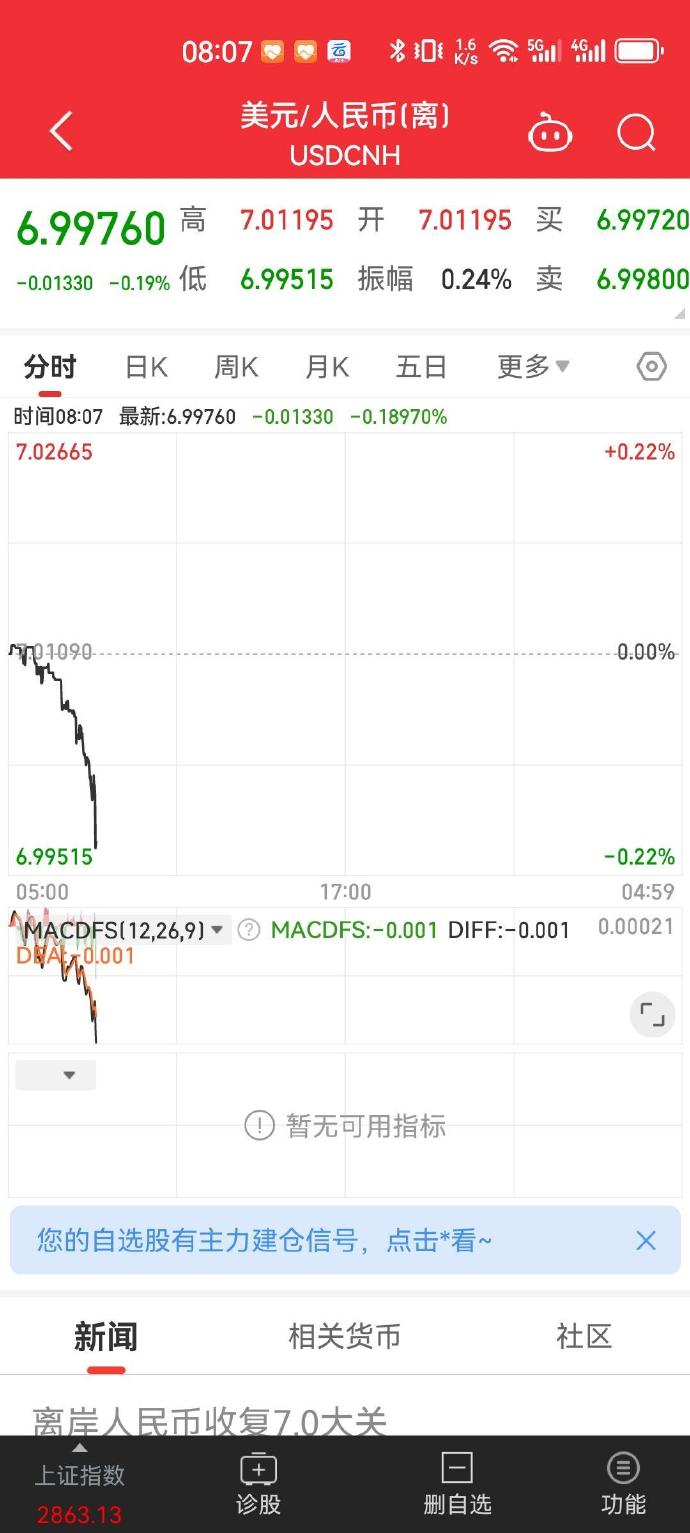The height and width of the screenshot is (1533, 690).
Task: Switch to the 五日 view
Action: pyautogui.click(x=421, y=367)
